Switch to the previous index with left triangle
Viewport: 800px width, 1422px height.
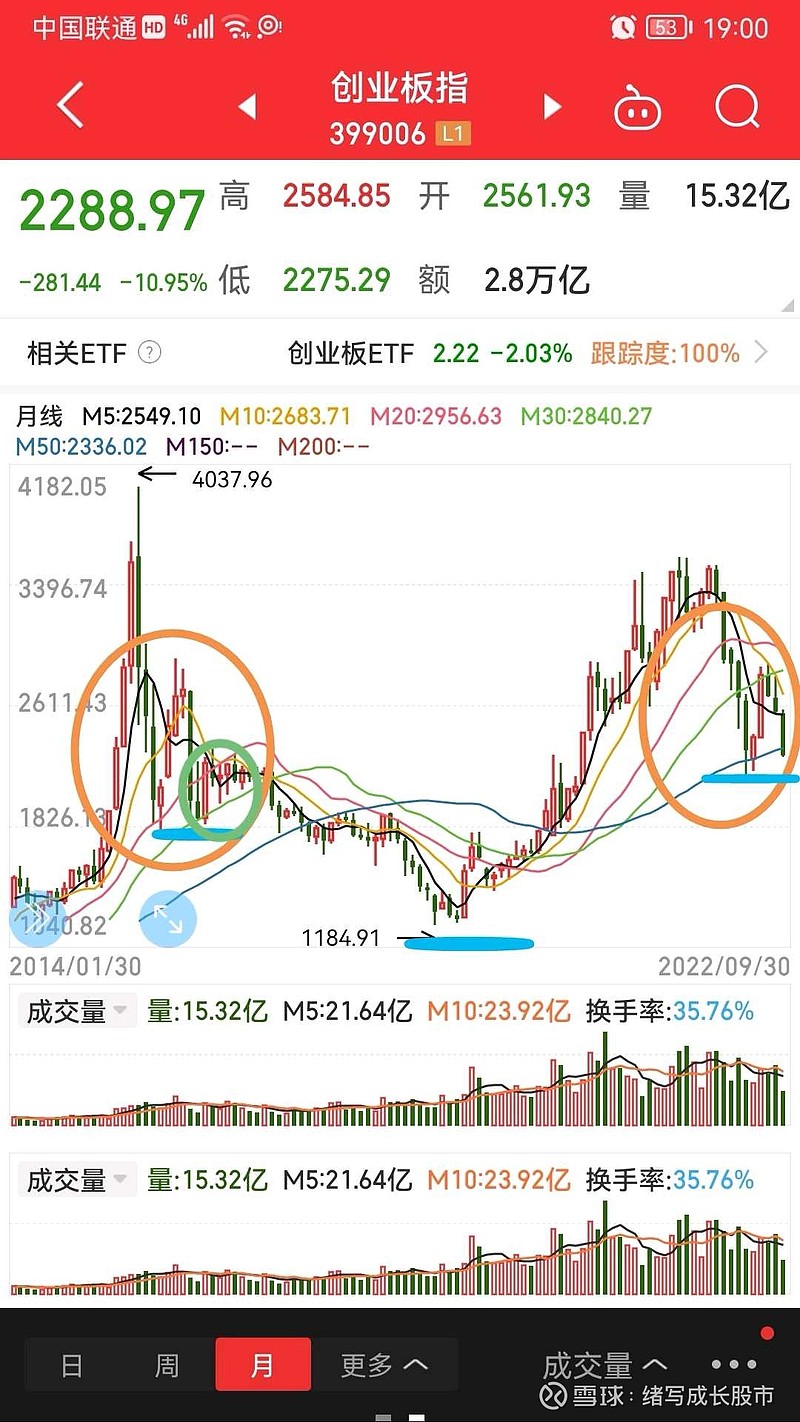pos(247,107)
